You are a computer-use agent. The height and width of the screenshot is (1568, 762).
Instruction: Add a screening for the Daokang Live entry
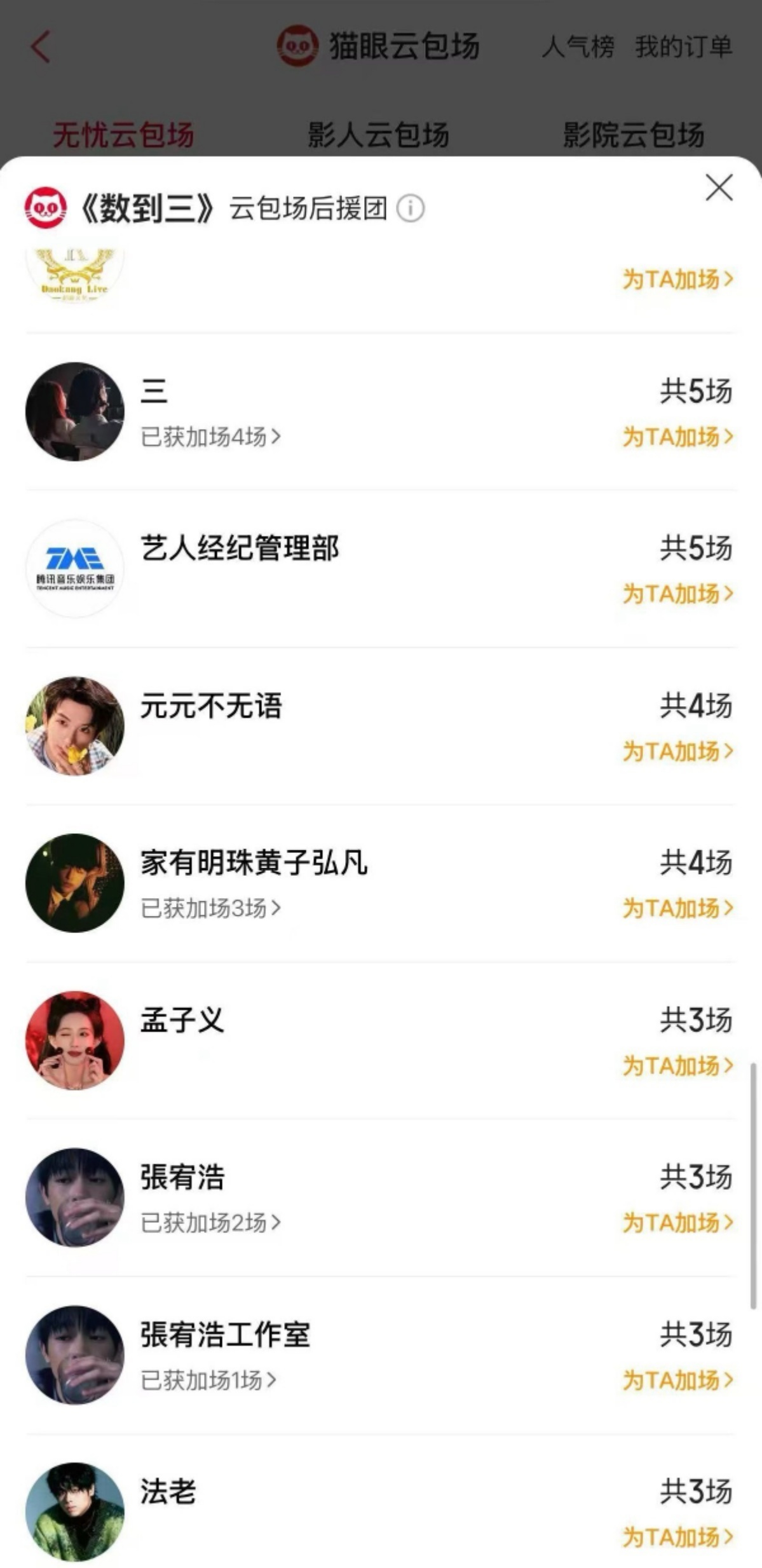(677, 279)
